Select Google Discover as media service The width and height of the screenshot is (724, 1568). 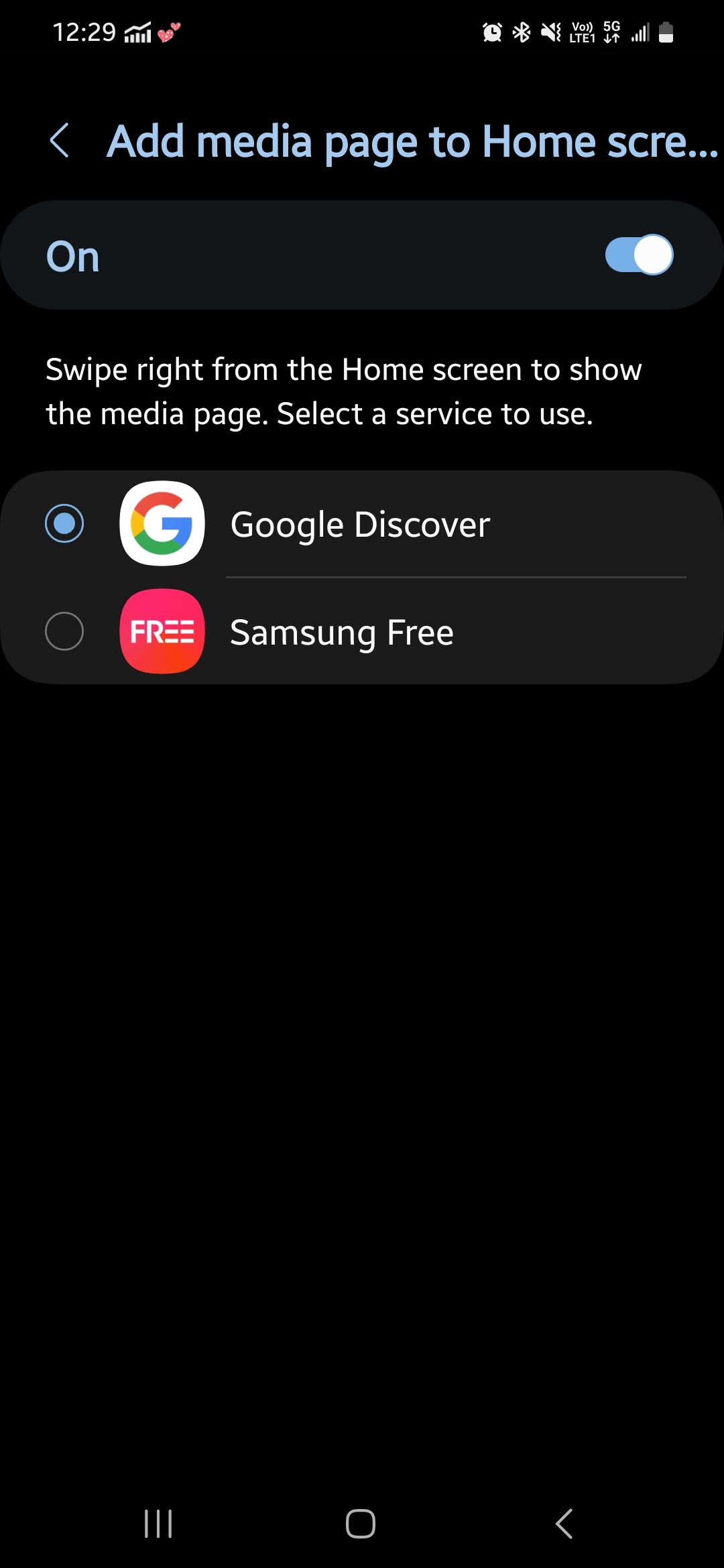[x=64, y=523]
